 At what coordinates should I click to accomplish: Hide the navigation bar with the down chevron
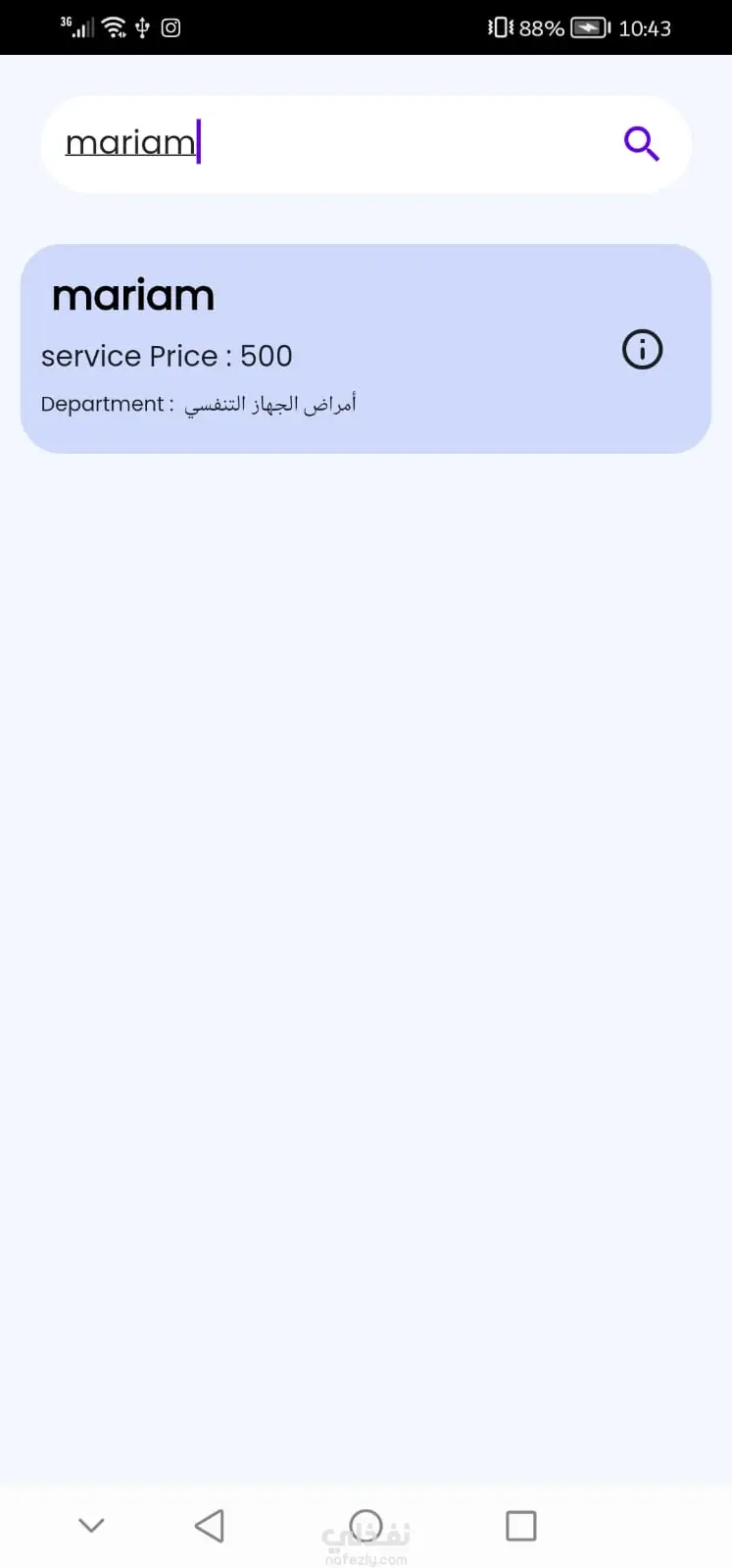pyautogui.click(x=91, y=1526)
